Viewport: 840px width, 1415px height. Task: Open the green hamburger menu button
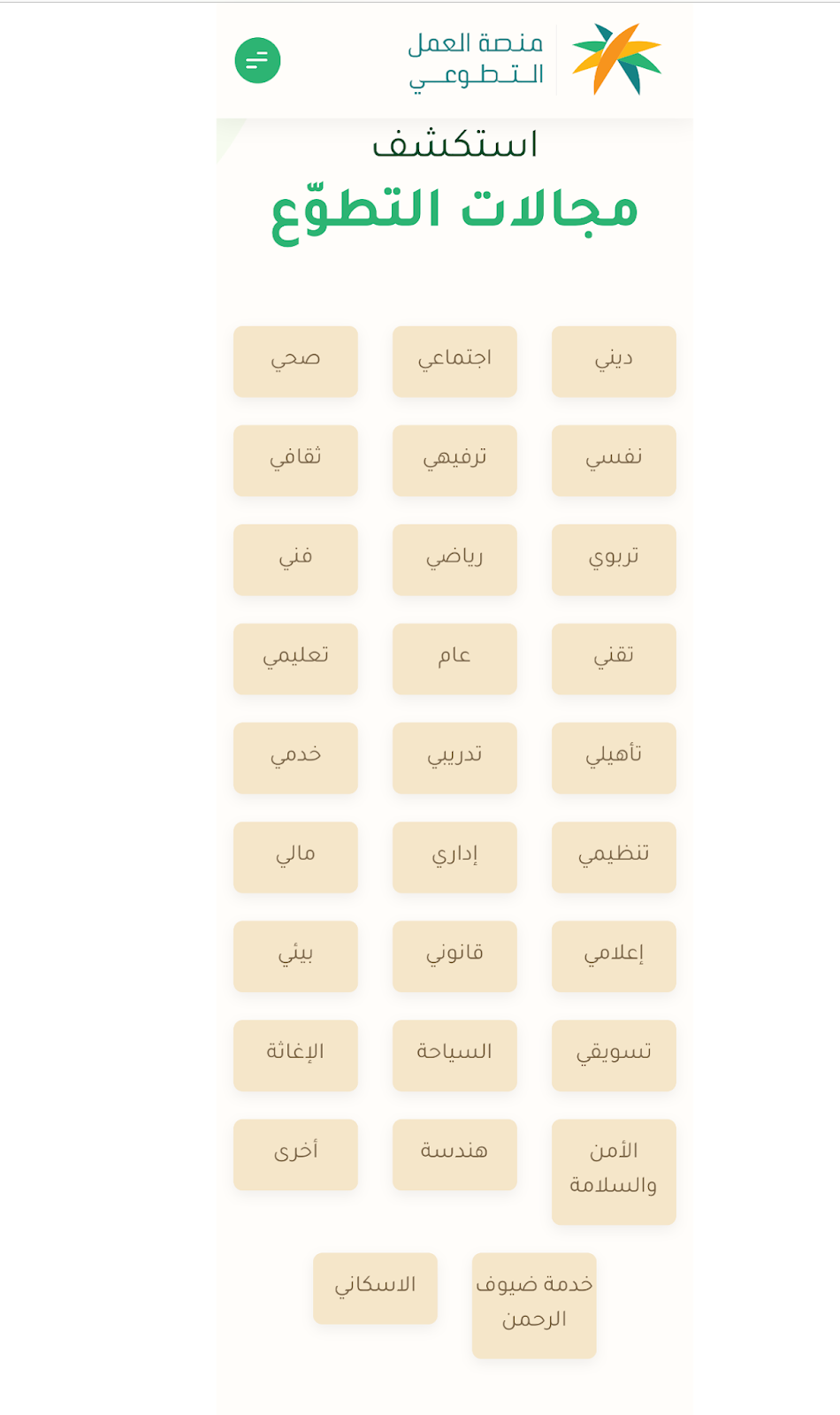[257, 60]
